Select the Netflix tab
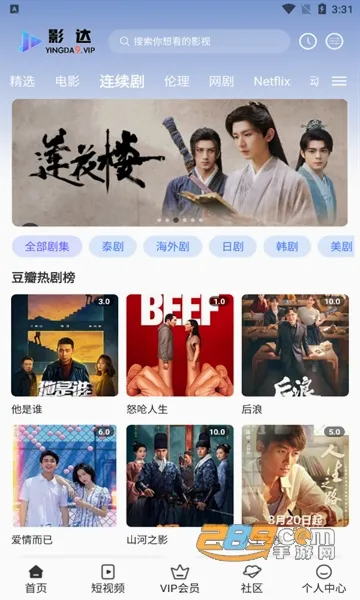 272,81
